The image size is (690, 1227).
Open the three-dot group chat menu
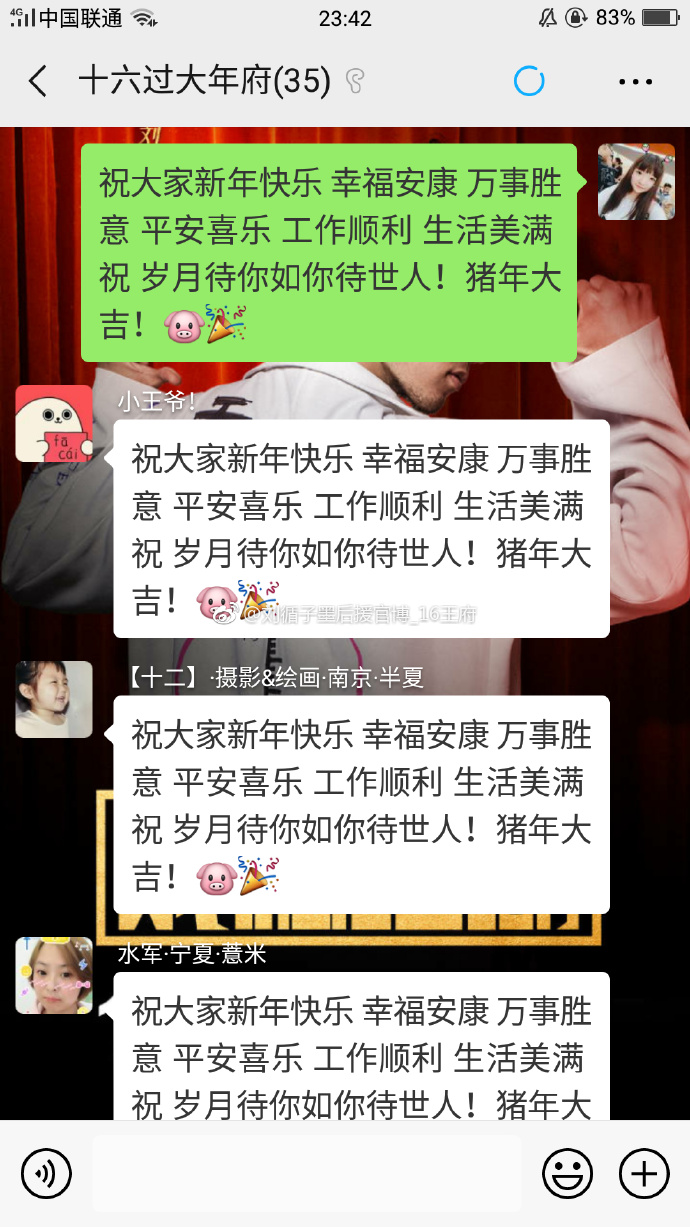[635, 82]
